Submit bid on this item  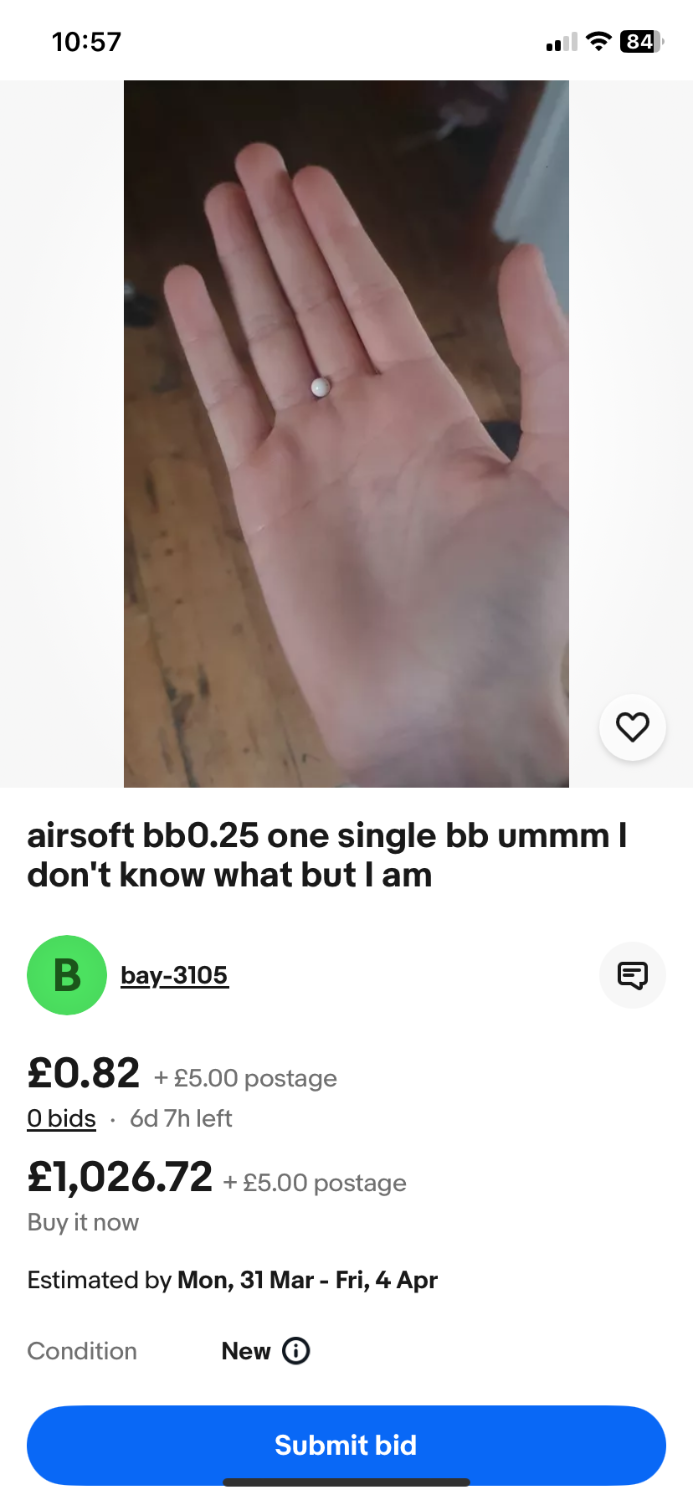(346, 1445)
